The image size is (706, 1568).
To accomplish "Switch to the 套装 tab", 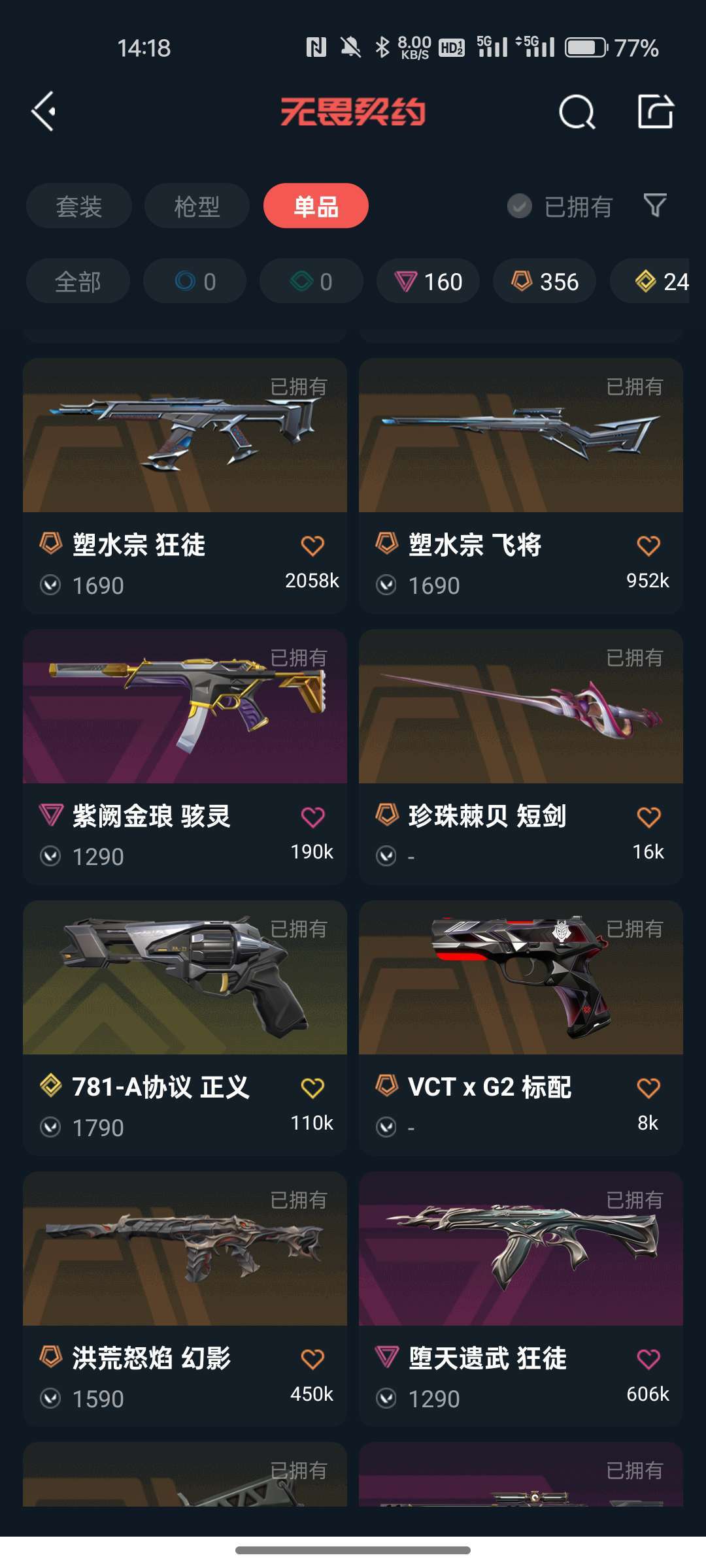I will [x=79, y=206].
